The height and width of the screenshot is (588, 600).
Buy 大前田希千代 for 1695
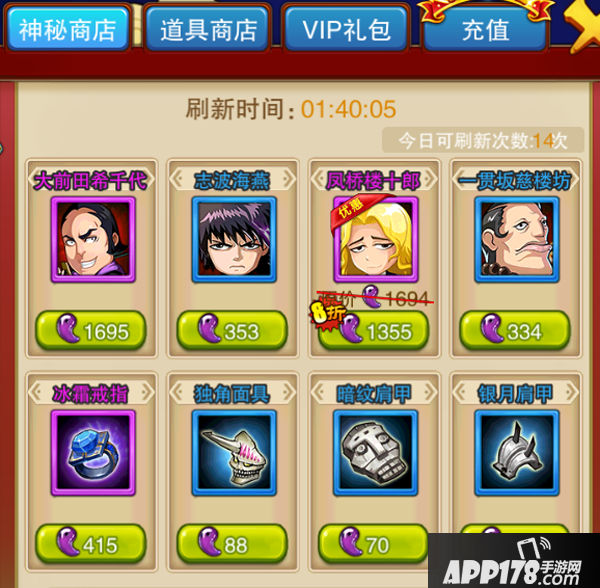pyautogui.click(x=91, y=331)
